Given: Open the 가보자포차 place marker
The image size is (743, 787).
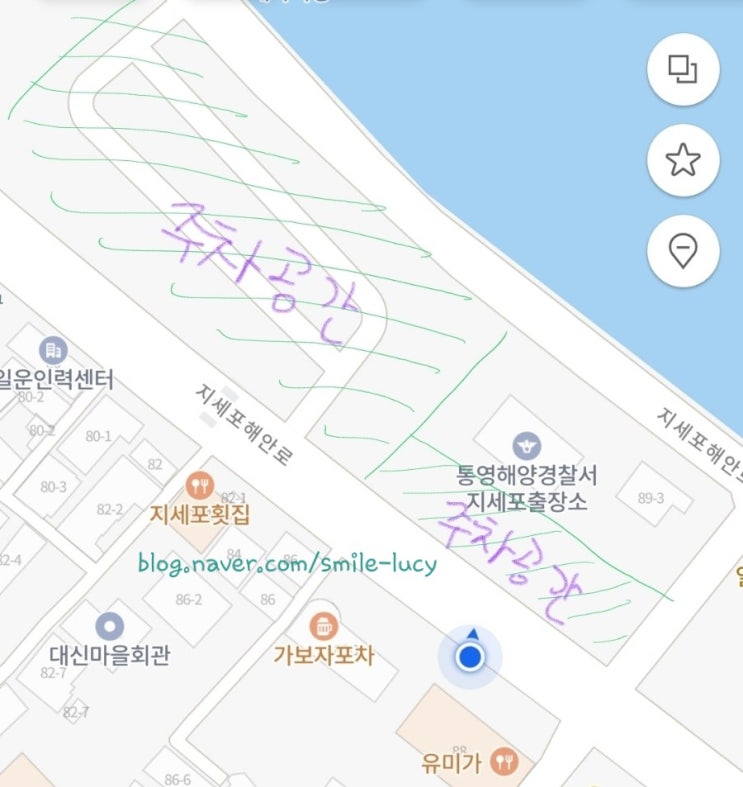Looking at the screenshot, I should click(x=323, y=627).
